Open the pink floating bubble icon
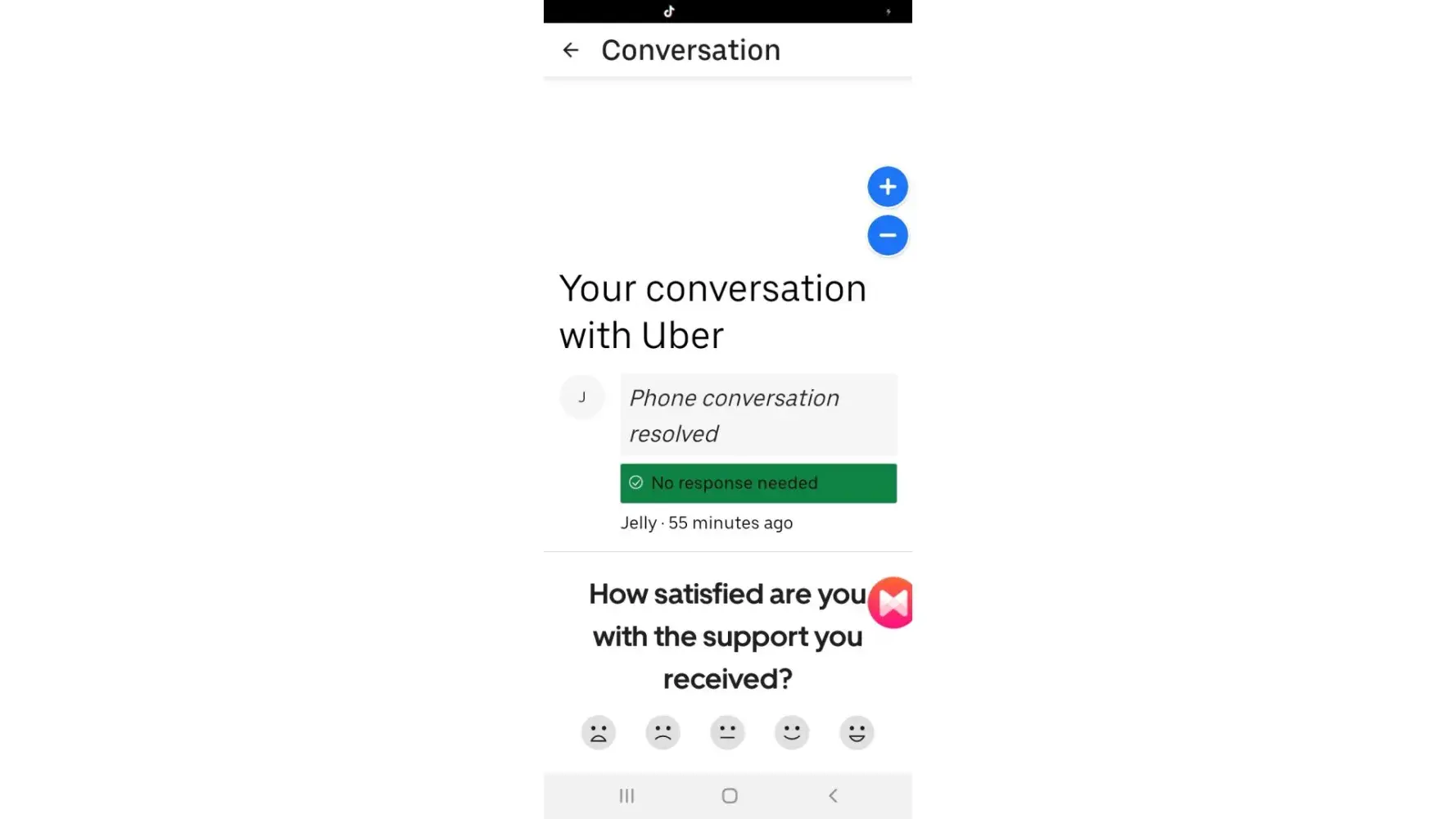This screenshot has width=1456, height=819. 892,603
